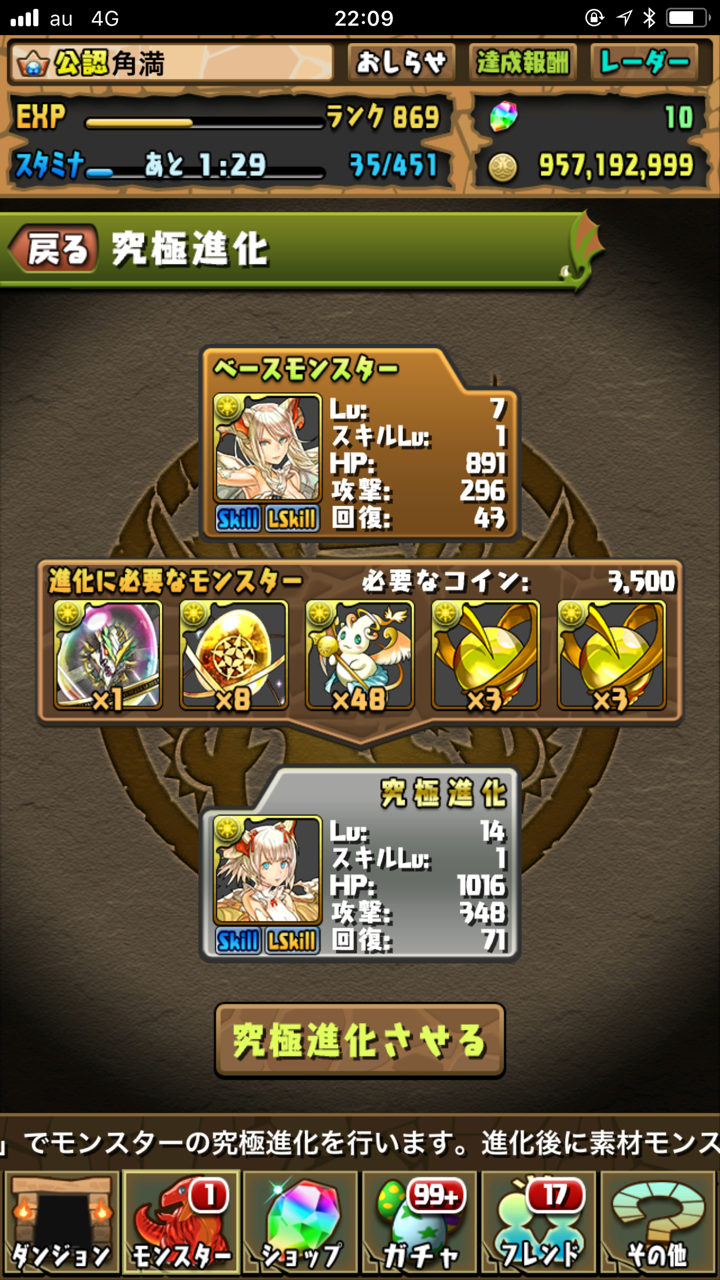Open the ガチャ tab
The height and width of the screenshot is (1280, 720).
pyautogui.click(x=420, y=1222)
